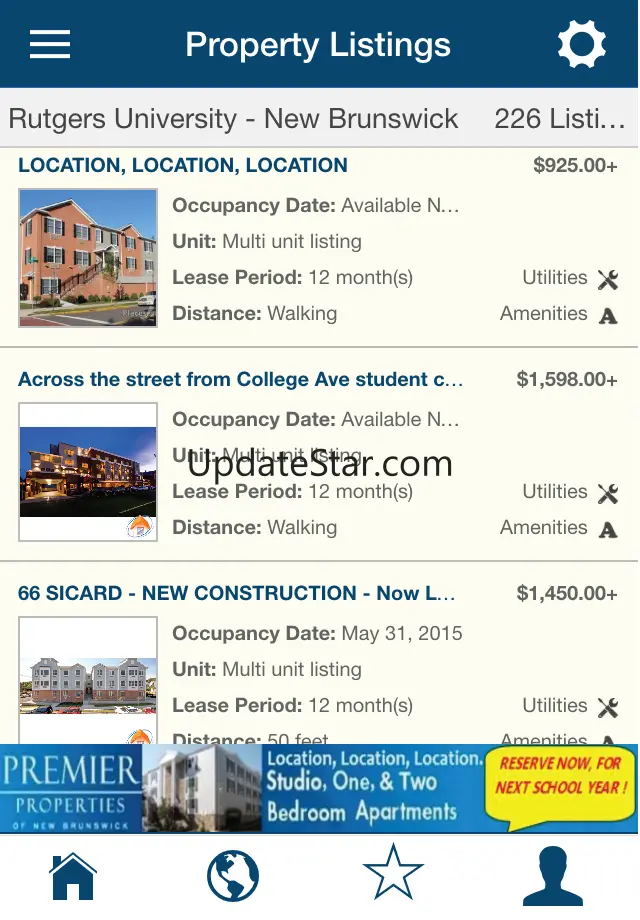Open the Across the street from College Ave listing
Screen dimensions: 640x920
click(240, 380)
